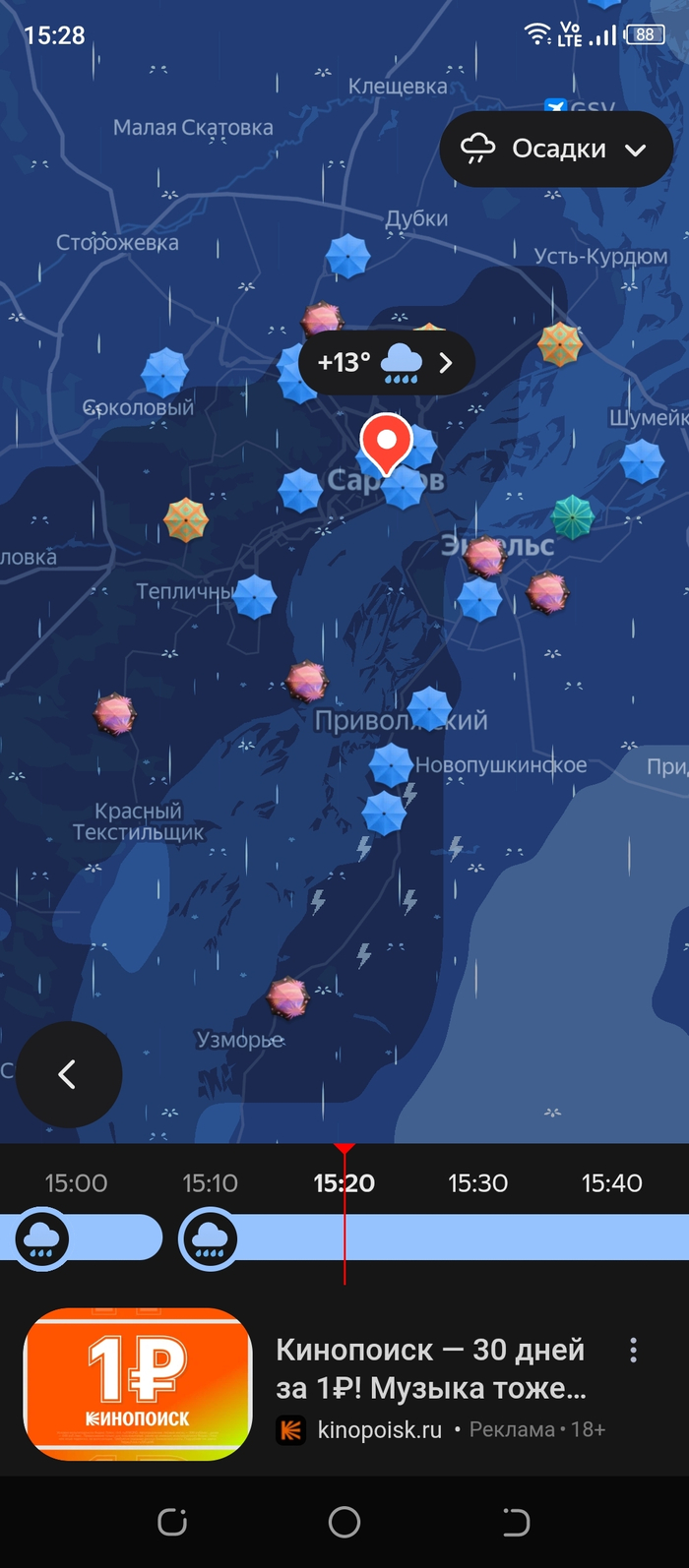Tap the green umbrella marker near Энгельс
The height and width of the screenshot is (1568, 689).
coord(572,516)
